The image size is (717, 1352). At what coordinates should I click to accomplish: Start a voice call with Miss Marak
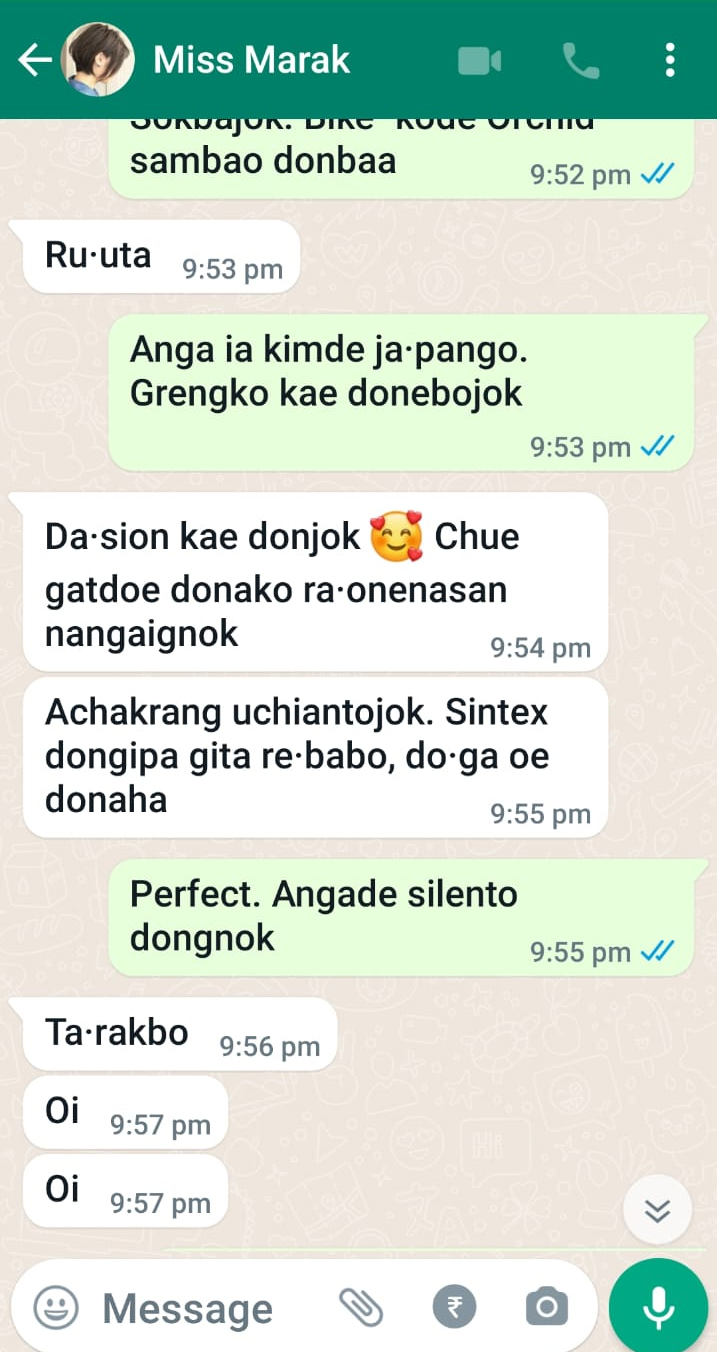coord(580,61)
